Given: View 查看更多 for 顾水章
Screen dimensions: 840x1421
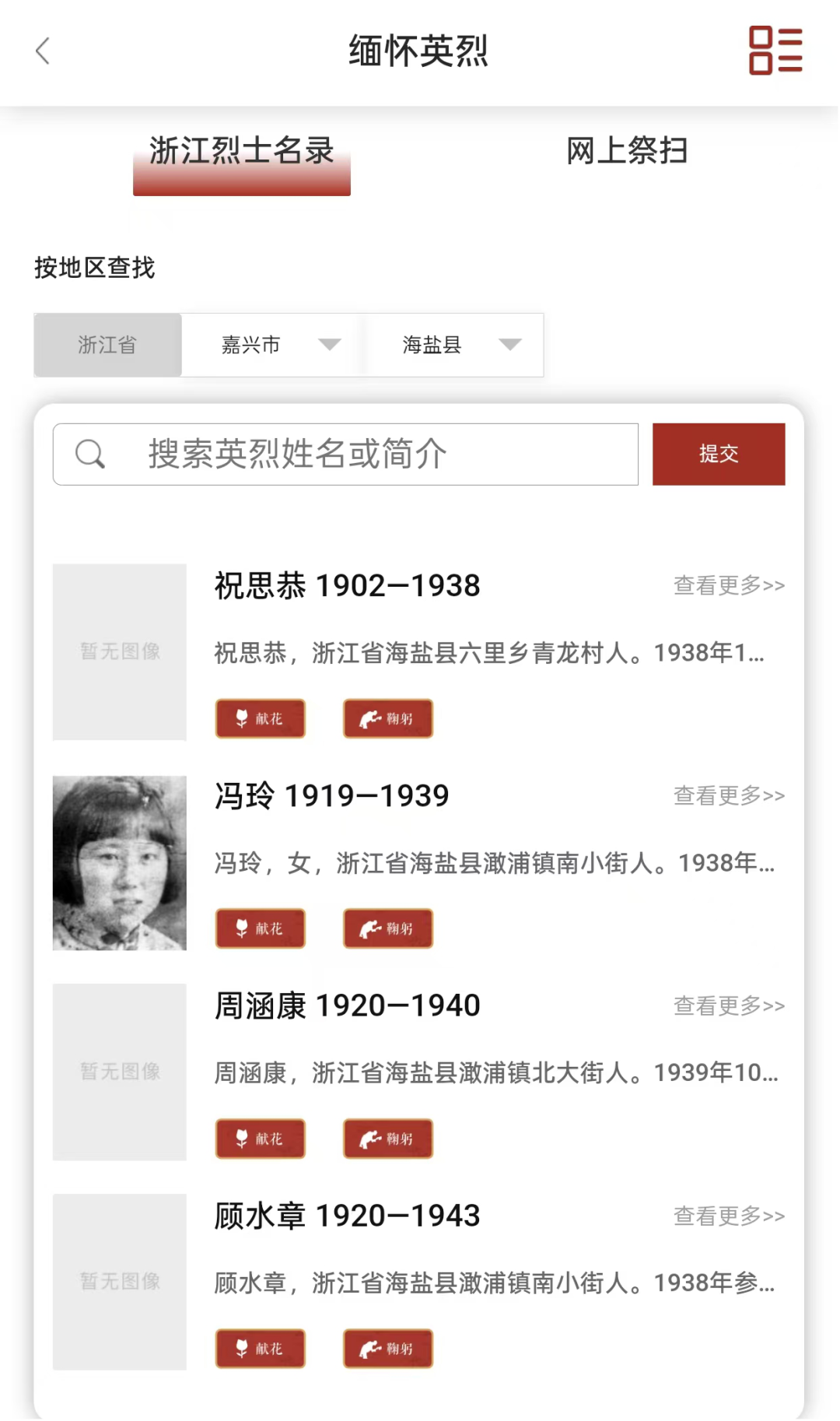Looking at the screenshot, I should point(729,1216).
